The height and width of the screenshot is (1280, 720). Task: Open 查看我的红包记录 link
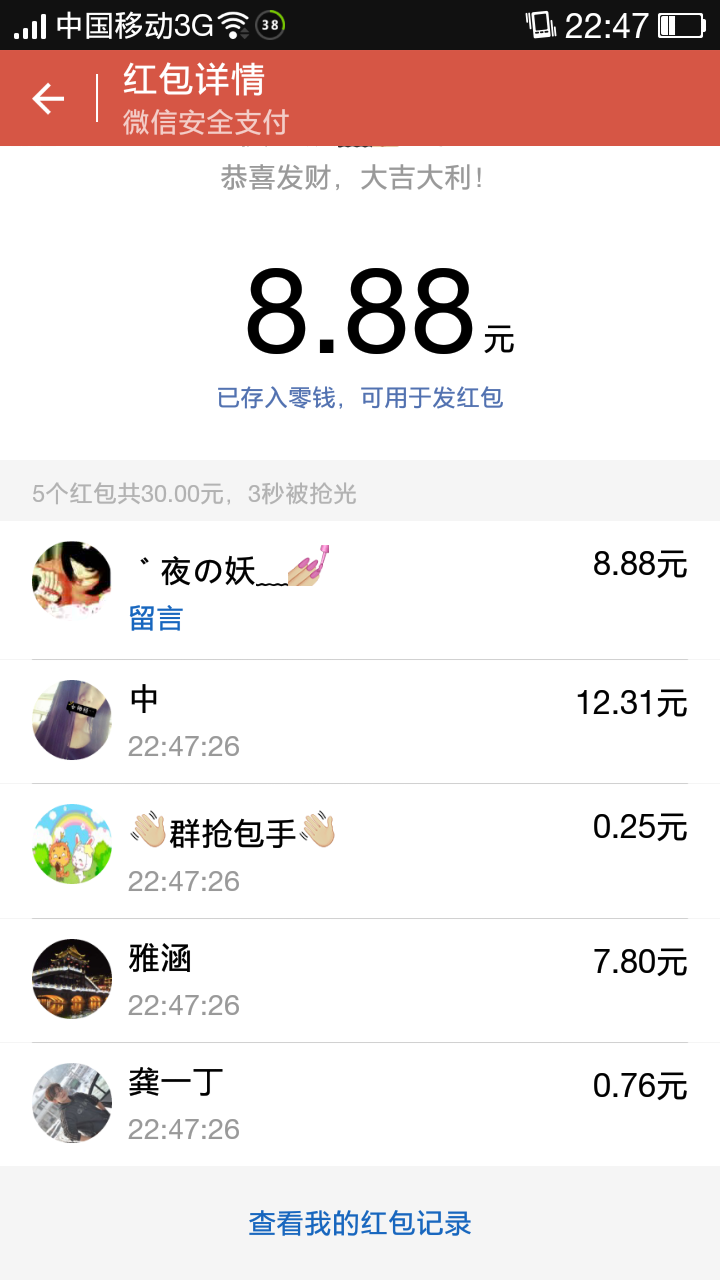click(360, 1223)
